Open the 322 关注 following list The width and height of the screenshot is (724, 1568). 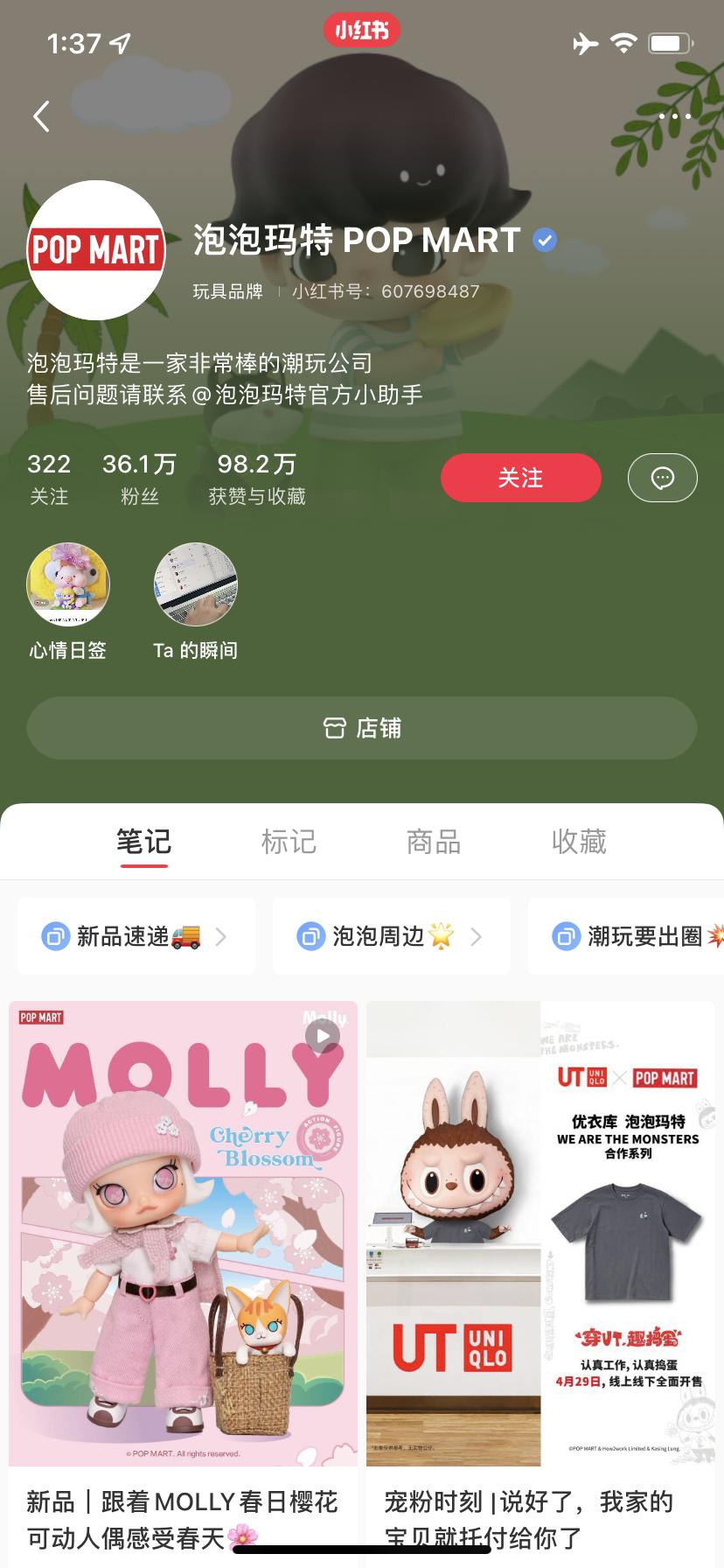[49, 478]
